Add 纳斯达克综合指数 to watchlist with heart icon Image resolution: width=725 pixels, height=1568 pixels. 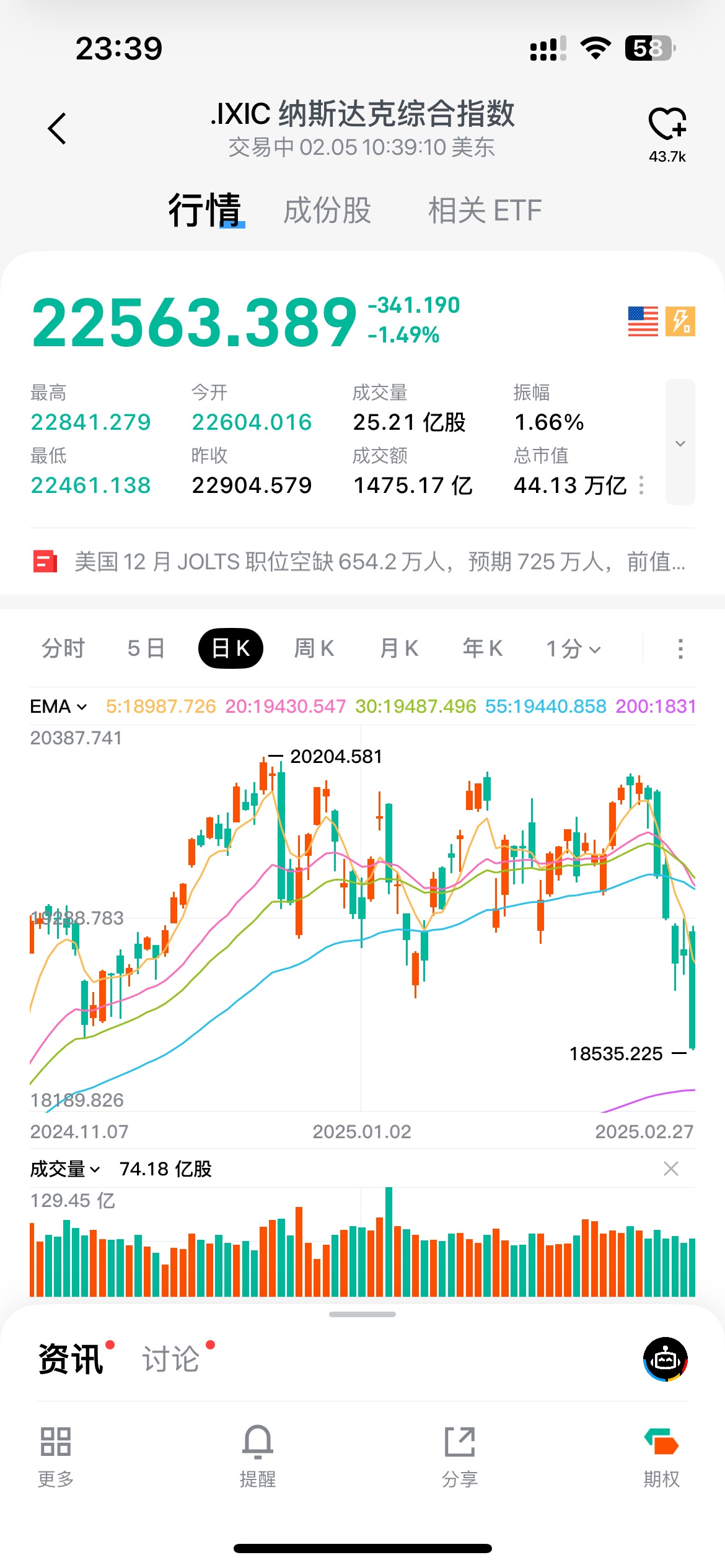click(x=667, y=124)
